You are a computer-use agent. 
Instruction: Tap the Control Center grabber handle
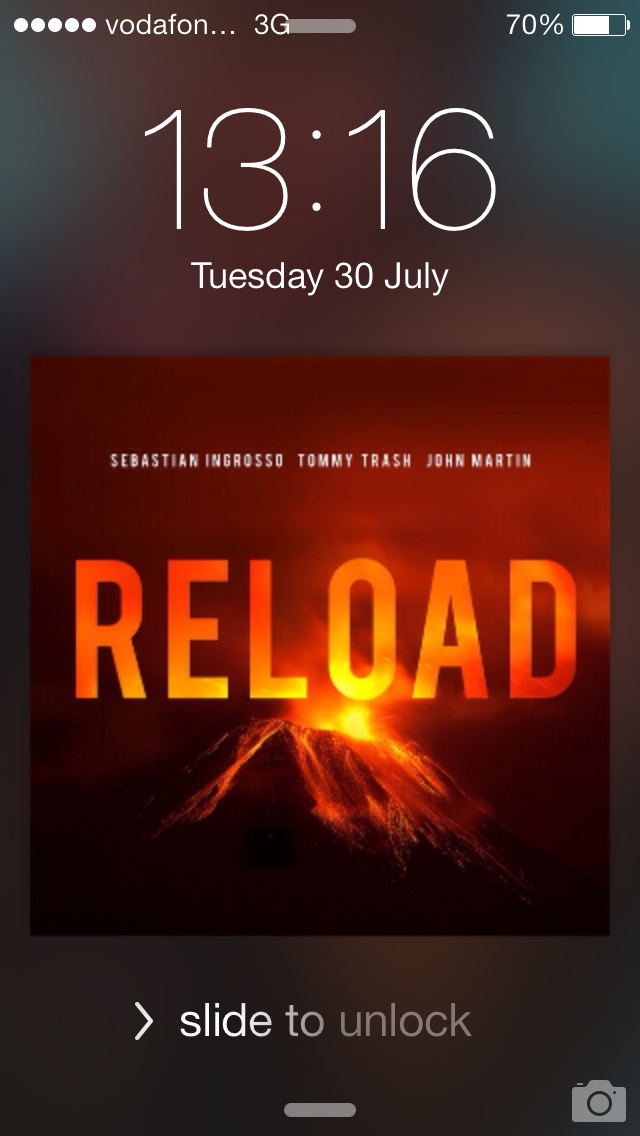tap(320, 1110)
